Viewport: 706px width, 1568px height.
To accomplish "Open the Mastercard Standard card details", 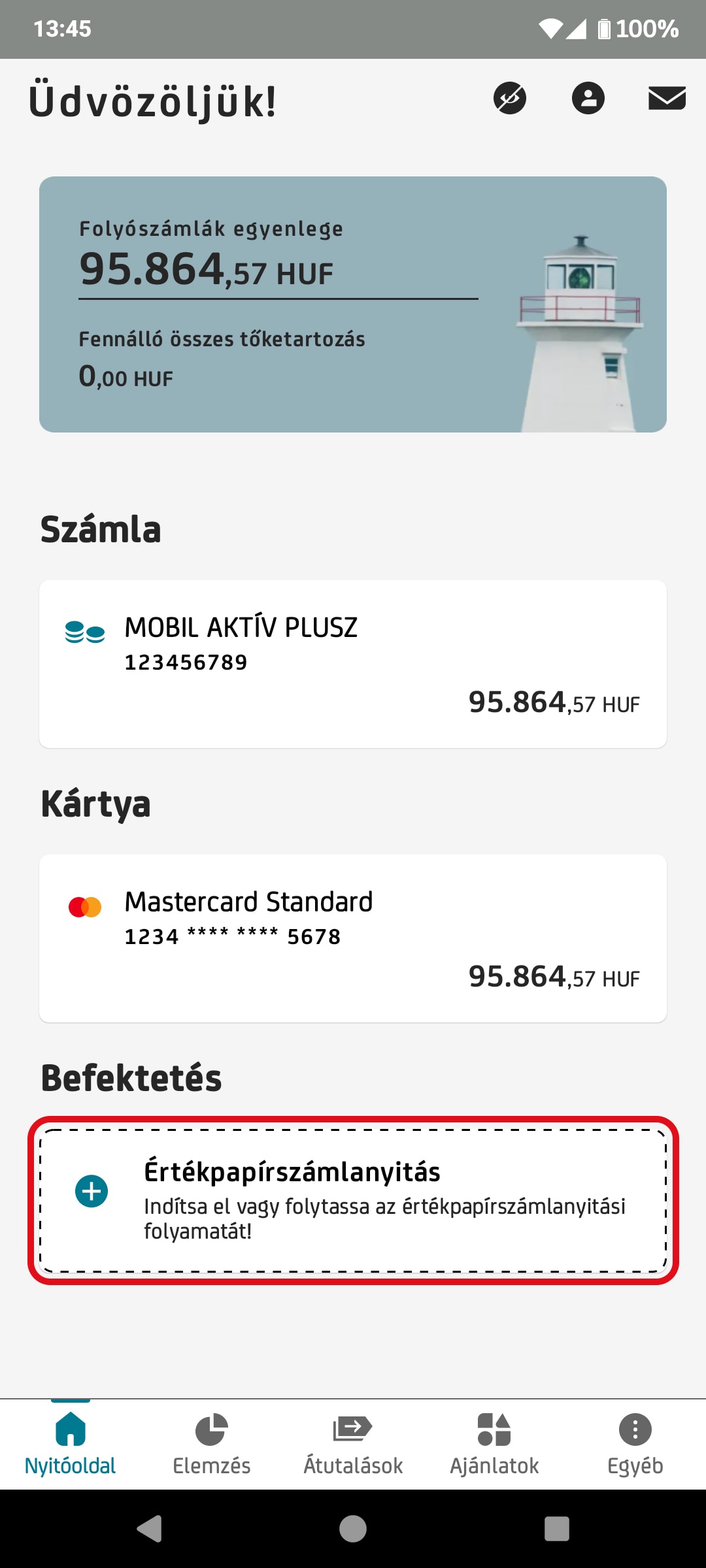I will coord(353,938).
